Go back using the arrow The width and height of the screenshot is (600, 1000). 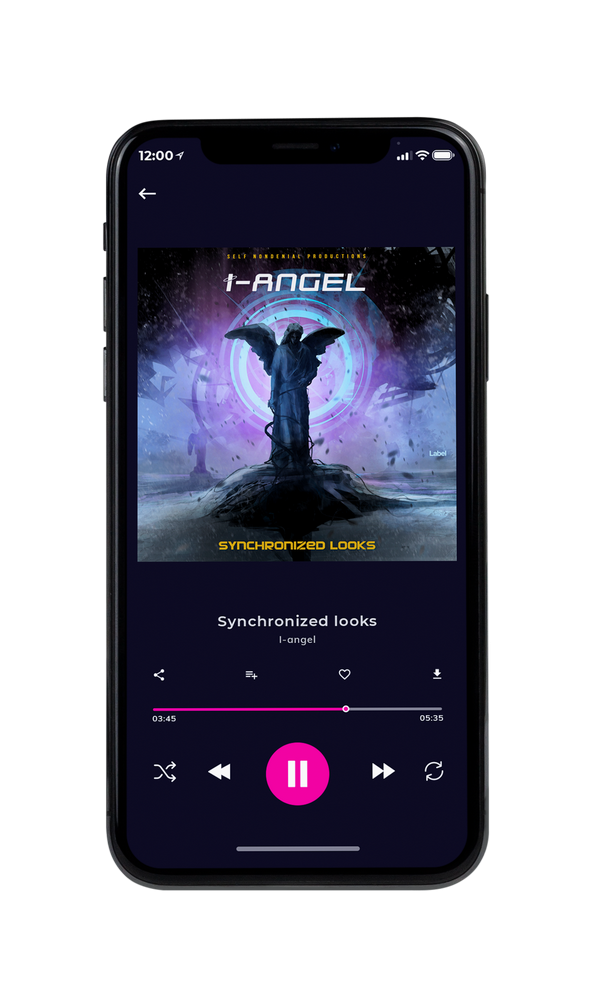click(x=147, y=193)
